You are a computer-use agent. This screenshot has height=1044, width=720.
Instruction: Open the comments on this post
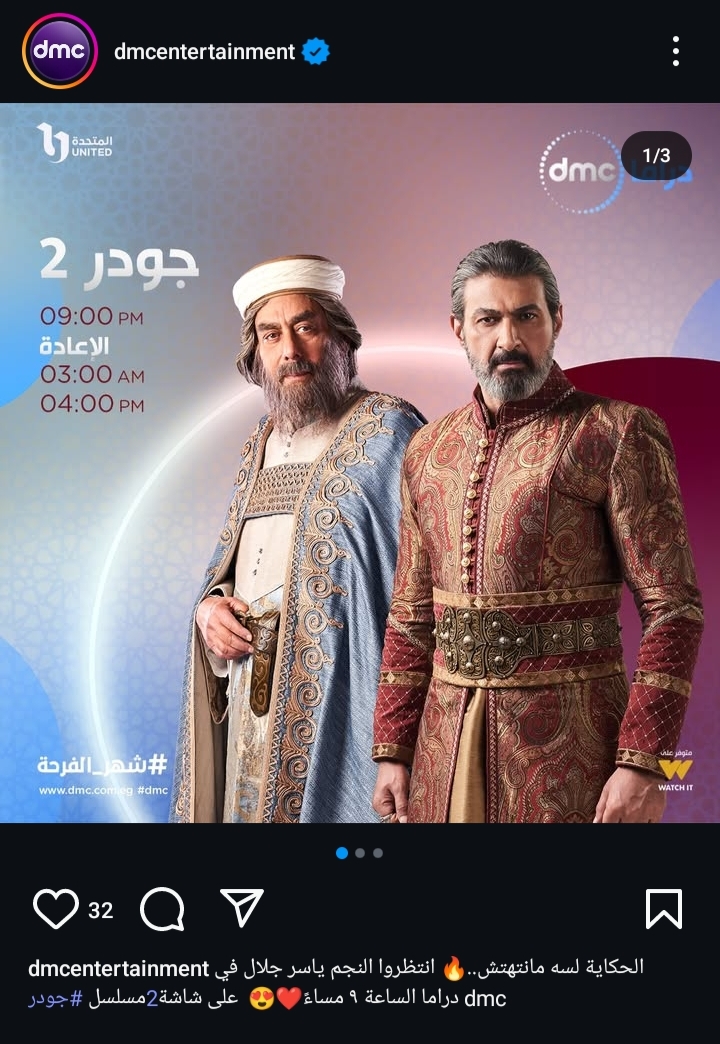pos(162,909)
